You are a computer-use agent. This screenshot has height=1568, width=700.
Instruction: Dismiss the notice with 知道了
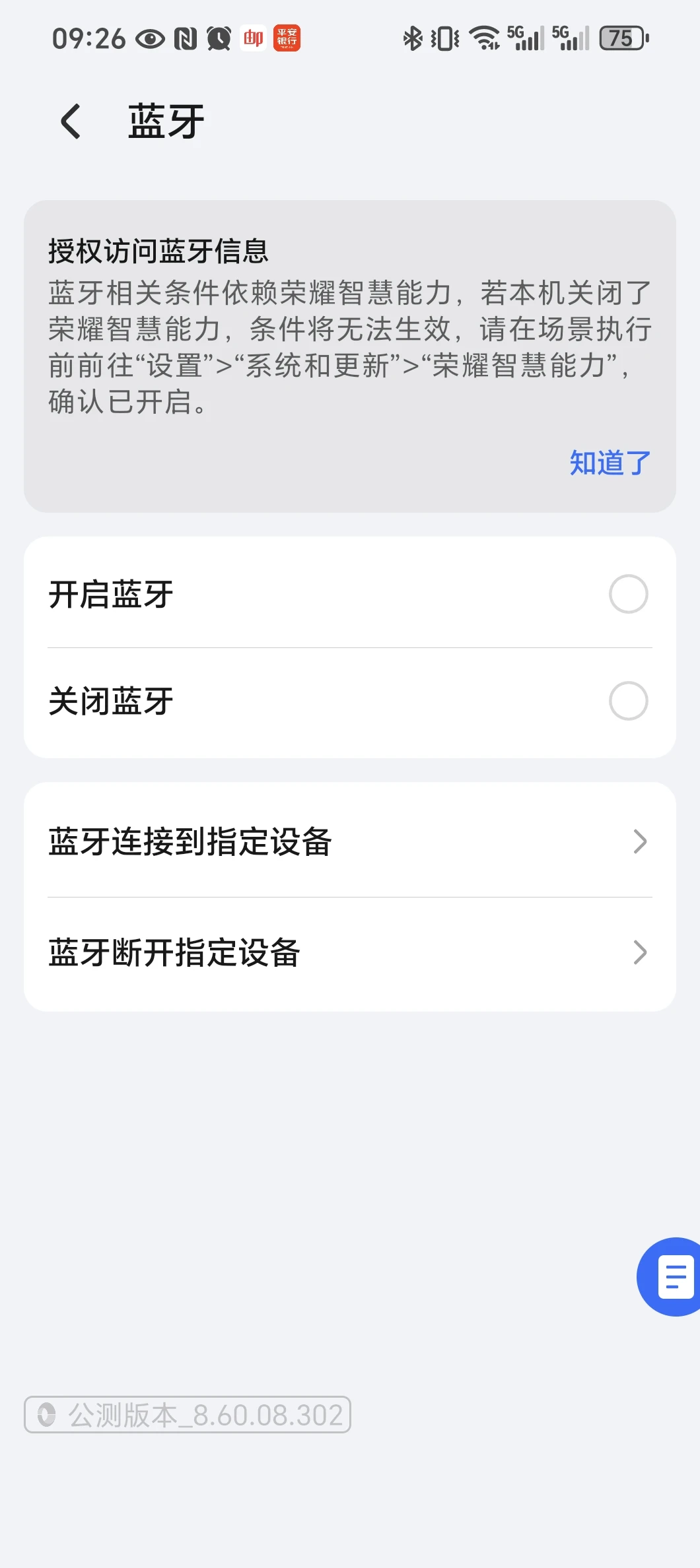pos(610,463)
